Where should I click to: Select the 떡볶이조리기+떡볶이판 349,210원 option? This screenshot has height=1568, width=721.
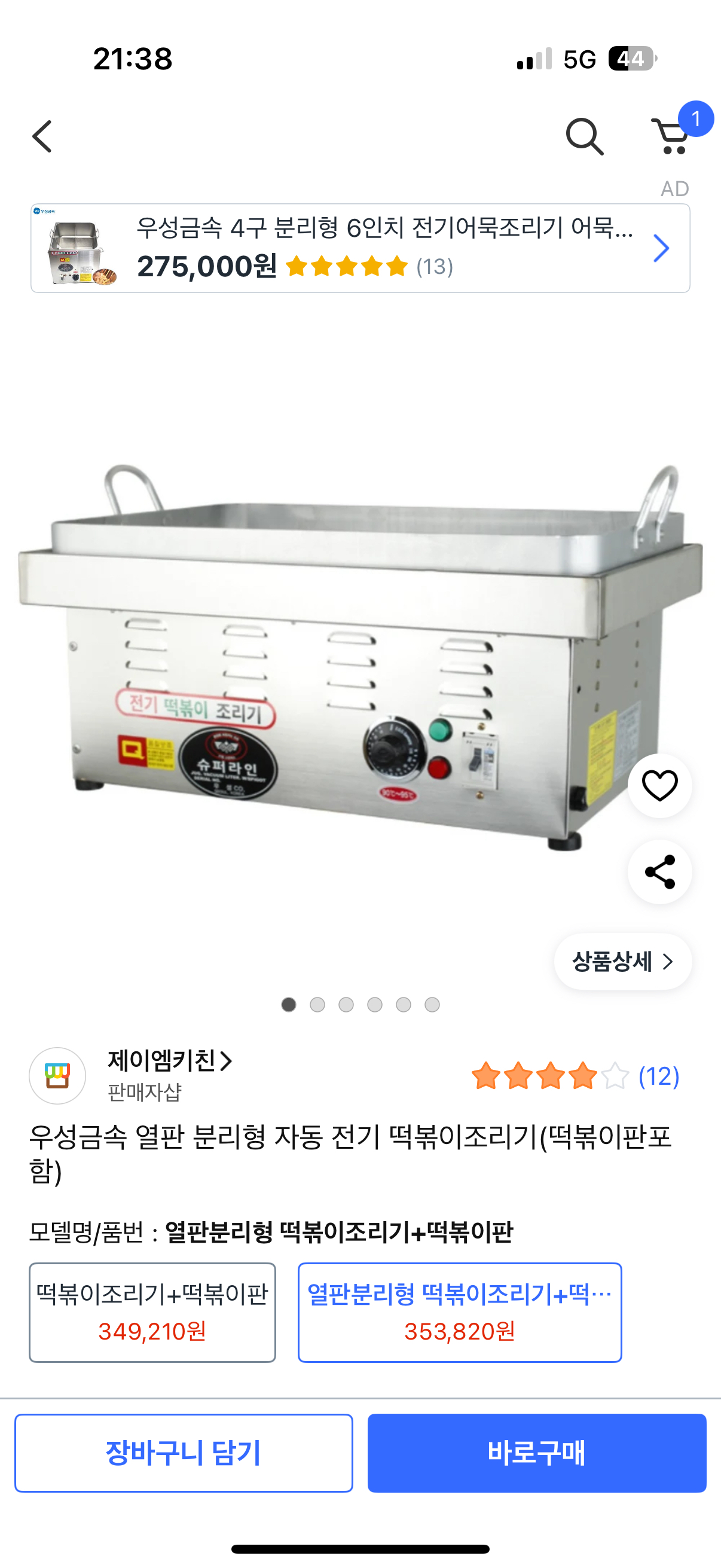152,1312
